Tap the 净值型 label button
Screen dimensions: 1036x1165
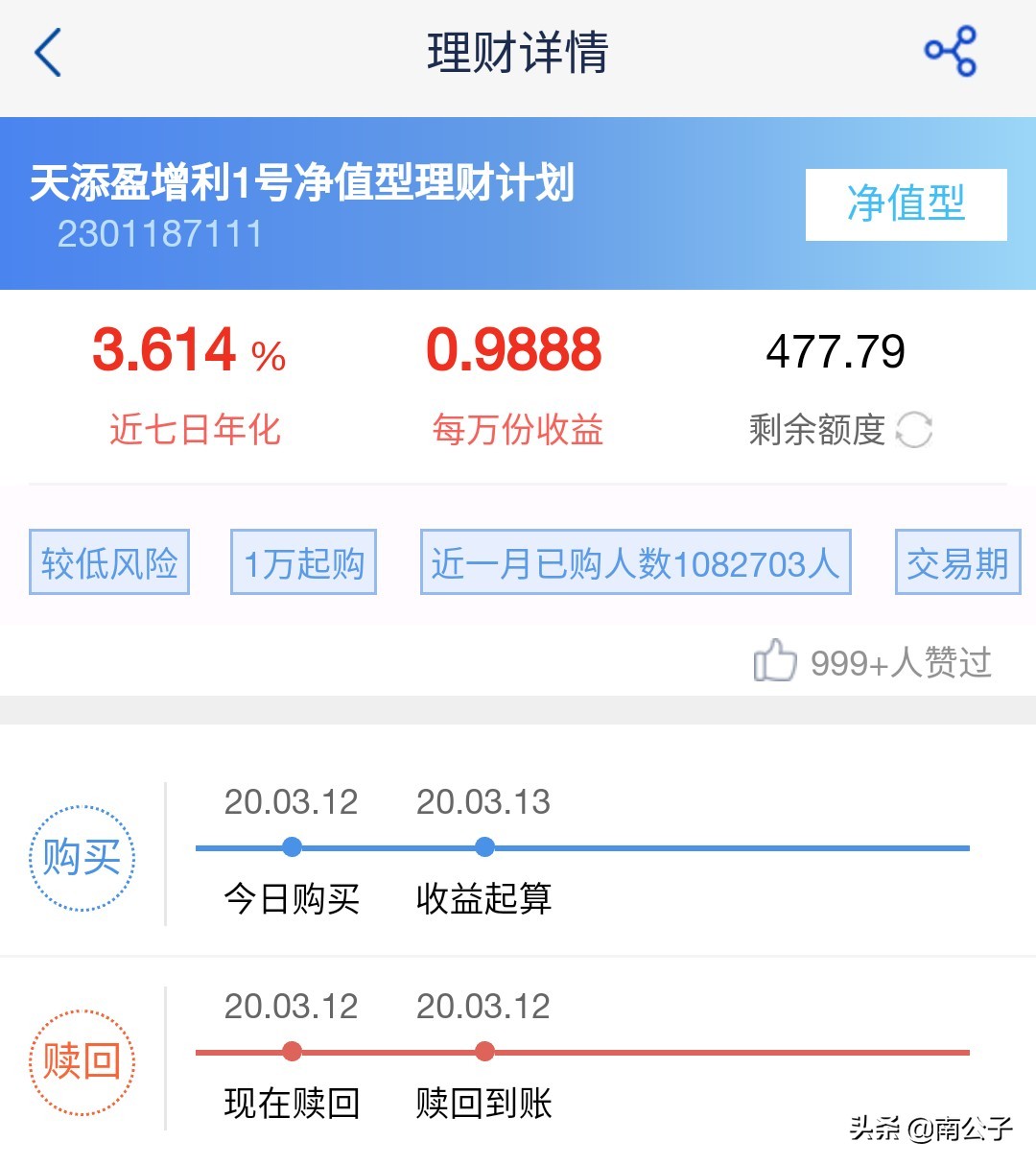click(906, 204)
